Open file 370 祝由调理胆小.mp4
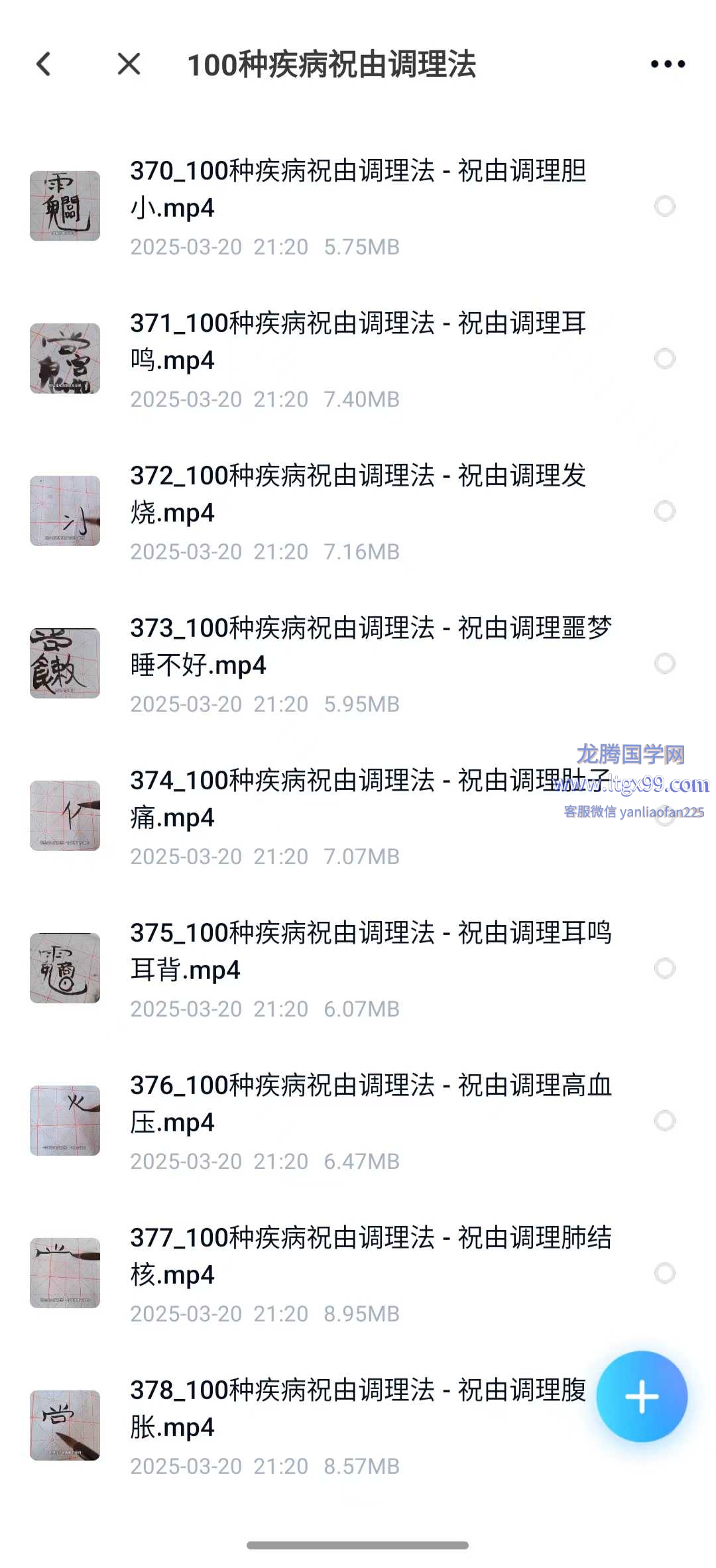The image size is (716, 1568). tap(358, 189)
